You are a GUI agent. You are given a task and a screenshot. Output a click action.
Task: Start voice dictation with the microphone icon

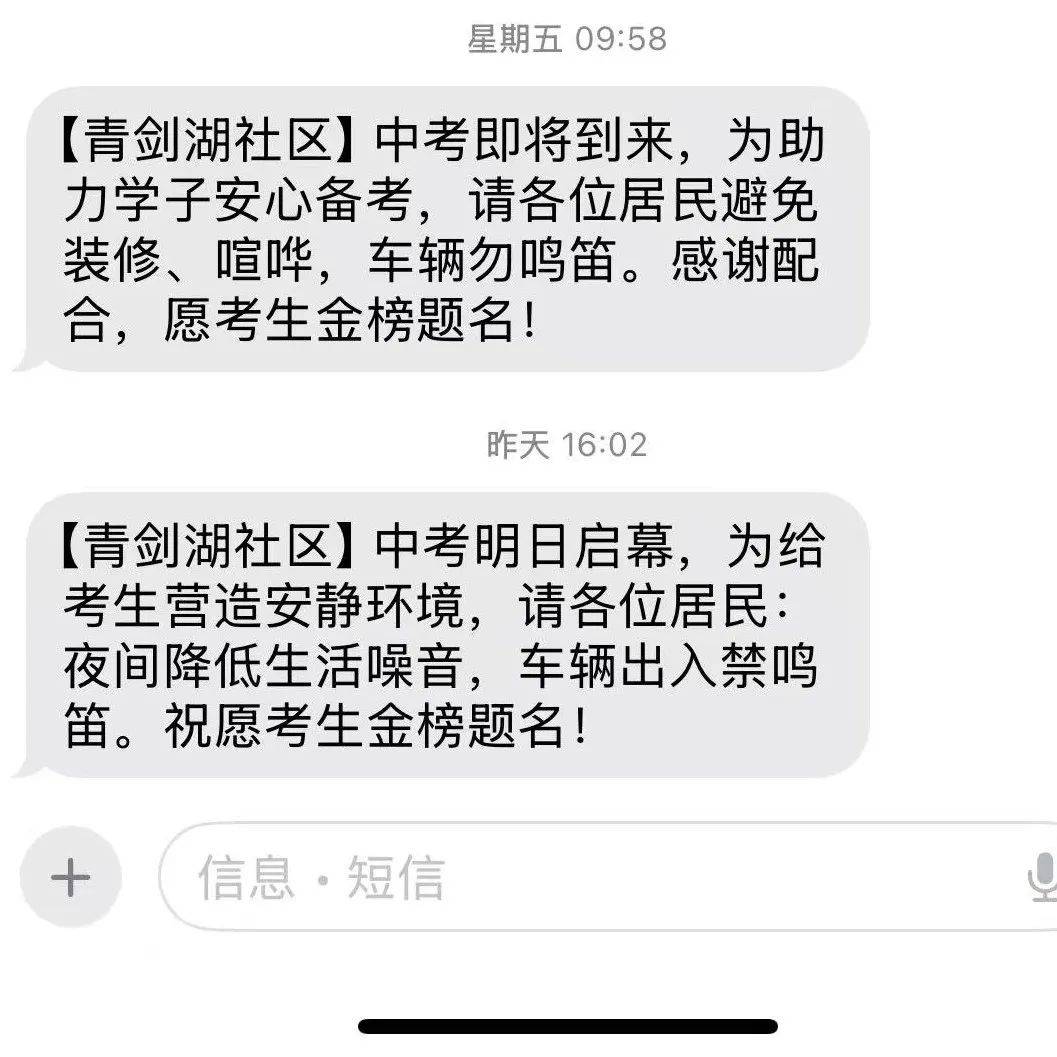click(1042, 879)
